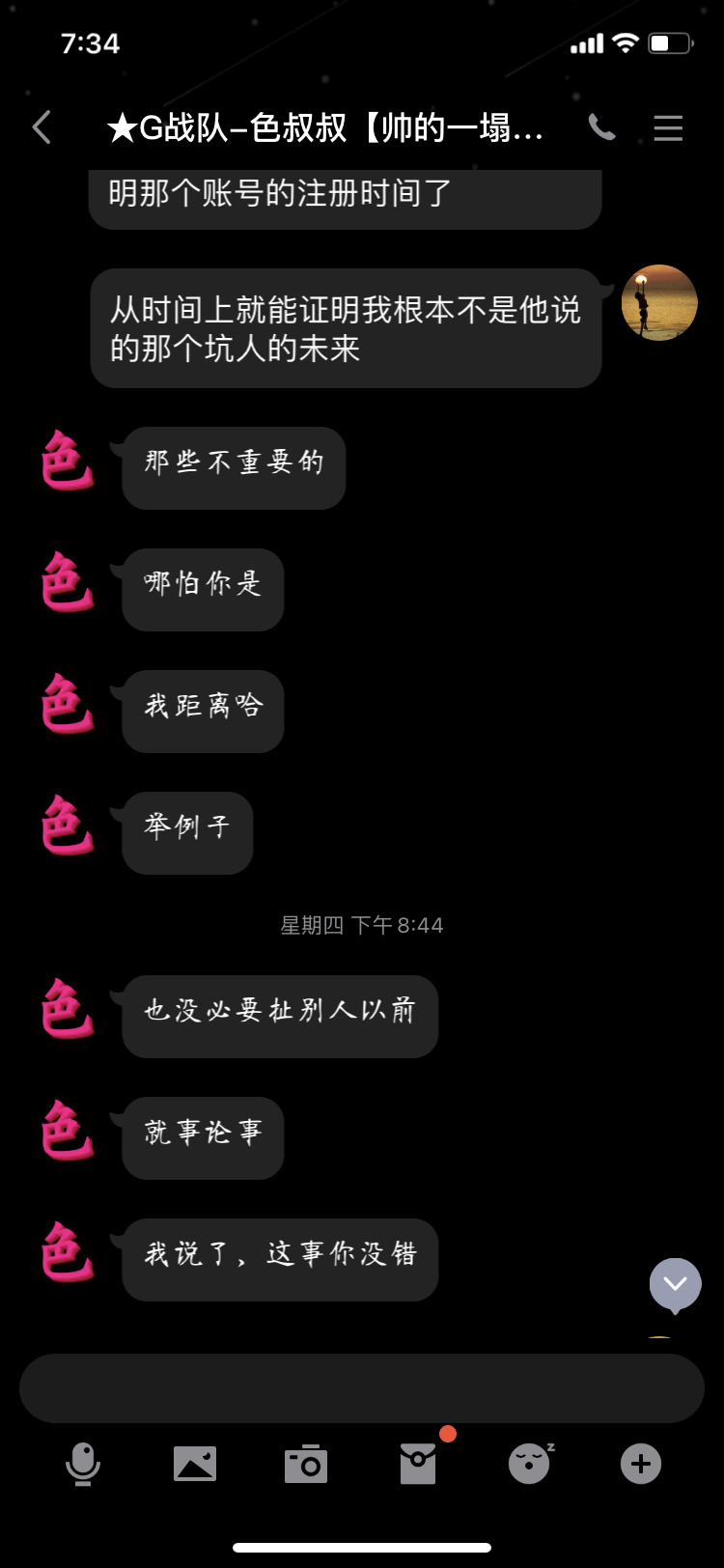Record a voice message with microphone

click(83, 1464)
